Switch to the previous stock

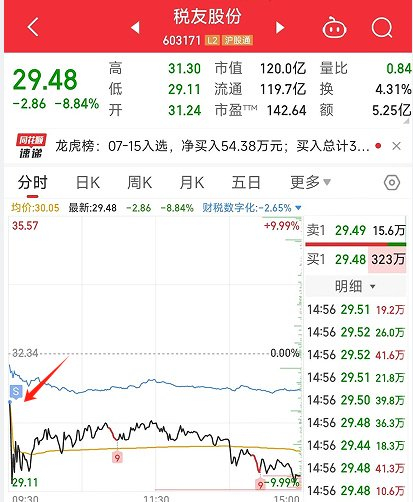[x=136, y=28]
